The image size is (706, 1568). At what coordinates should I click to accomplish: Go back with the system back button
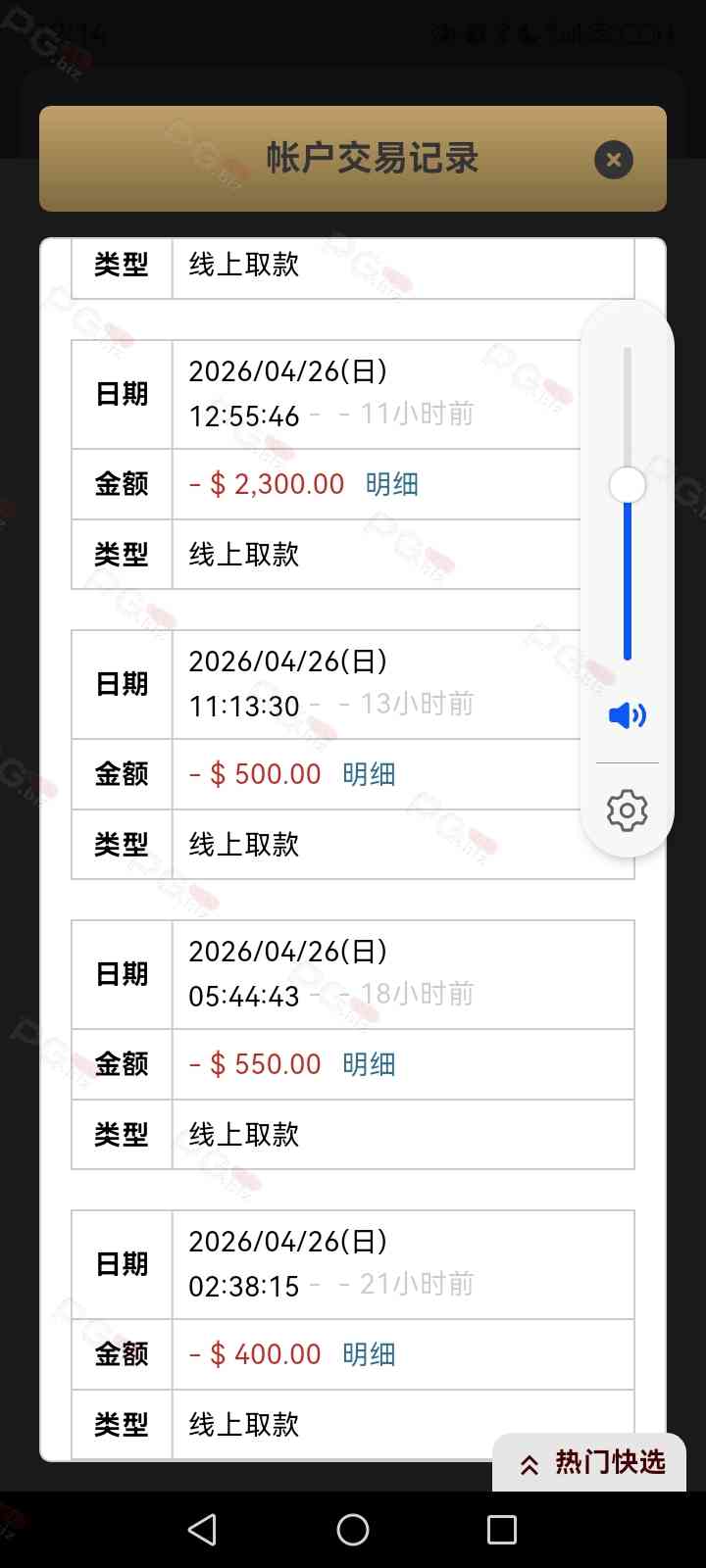tap(203, 1530)
